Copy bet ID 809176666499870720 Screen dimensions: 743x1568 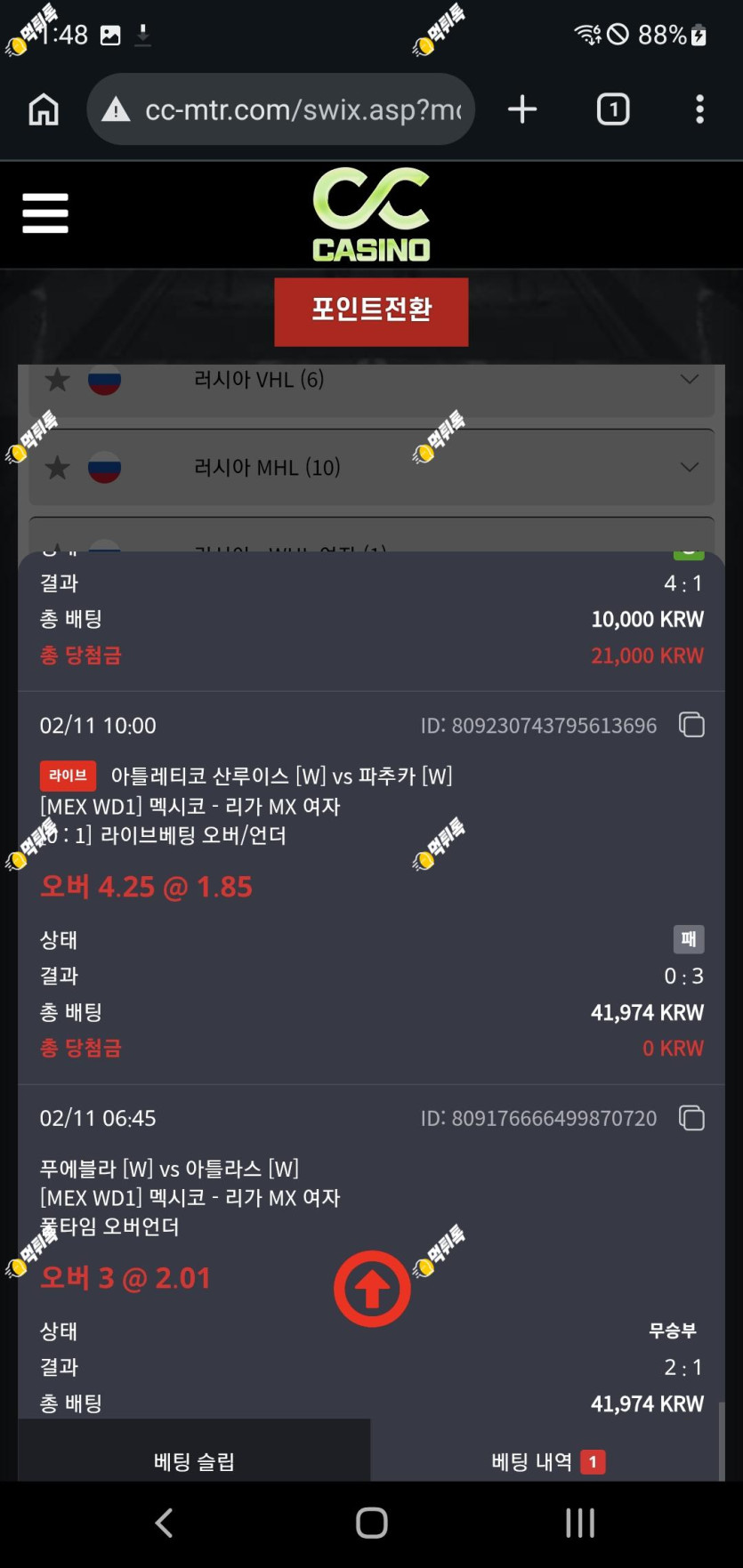(691, 1118)
